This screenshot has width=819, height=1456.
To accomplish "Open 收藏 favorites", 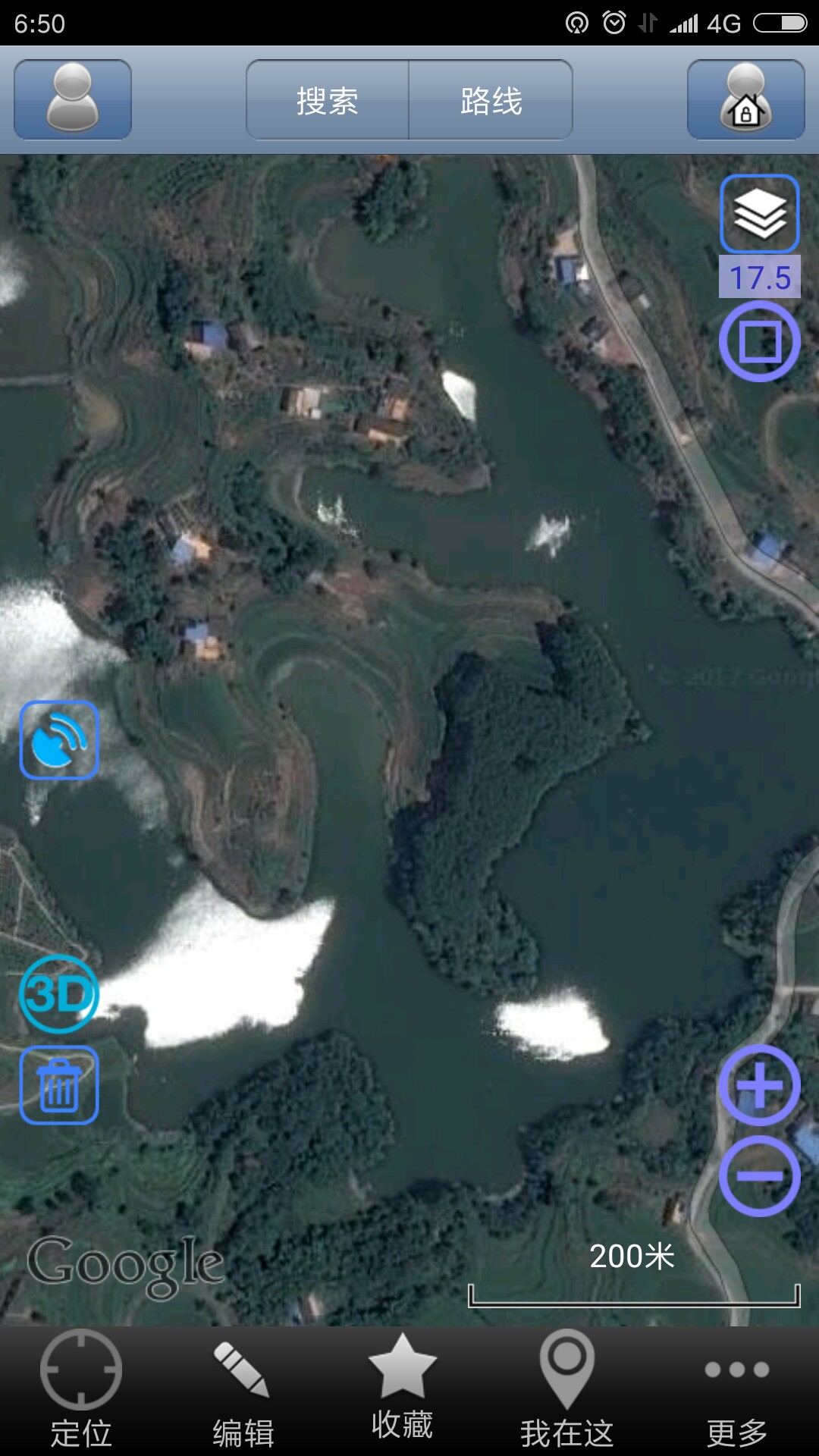I will pos(402,1388).
